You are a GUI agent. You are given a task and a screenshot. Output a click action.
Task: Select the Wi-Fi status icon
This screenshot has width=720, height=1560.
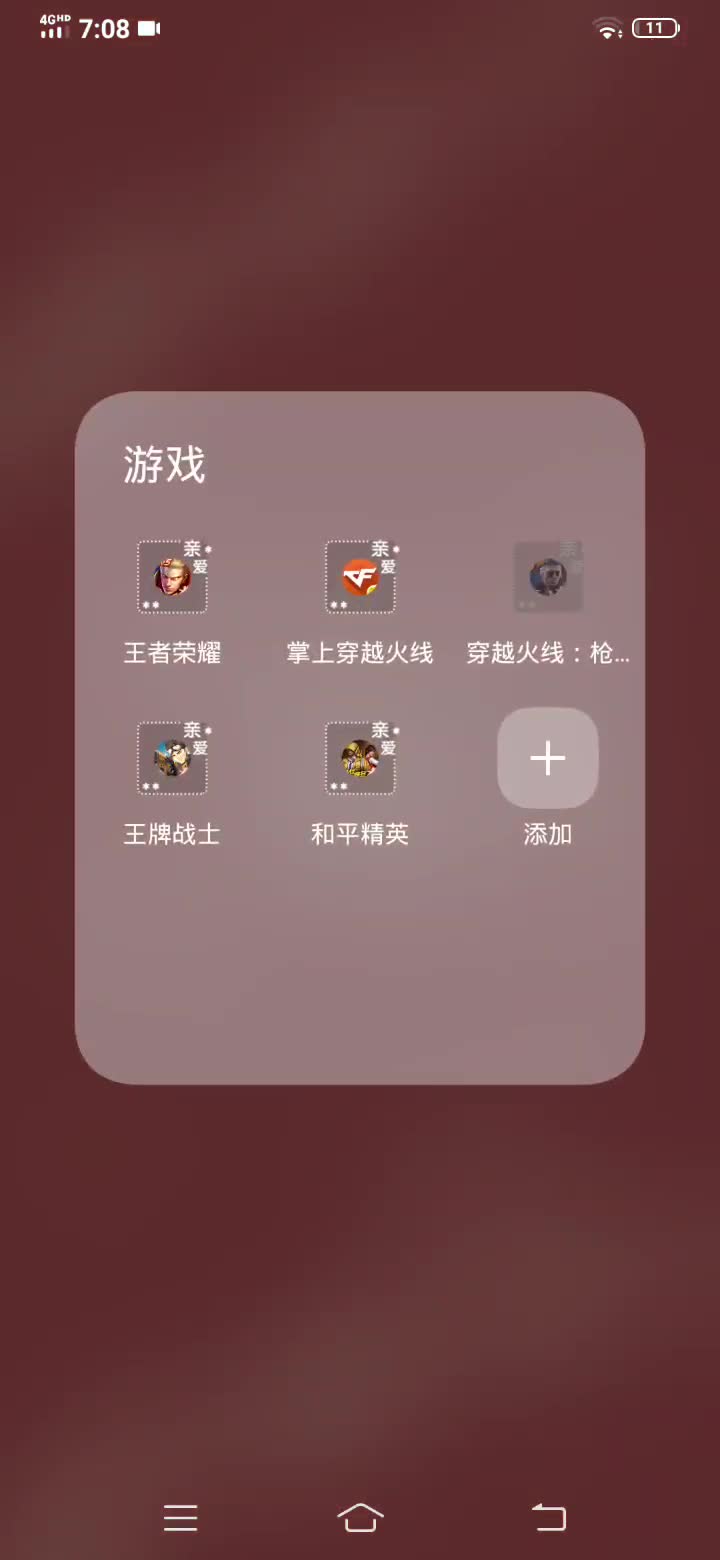click(606, 28)
